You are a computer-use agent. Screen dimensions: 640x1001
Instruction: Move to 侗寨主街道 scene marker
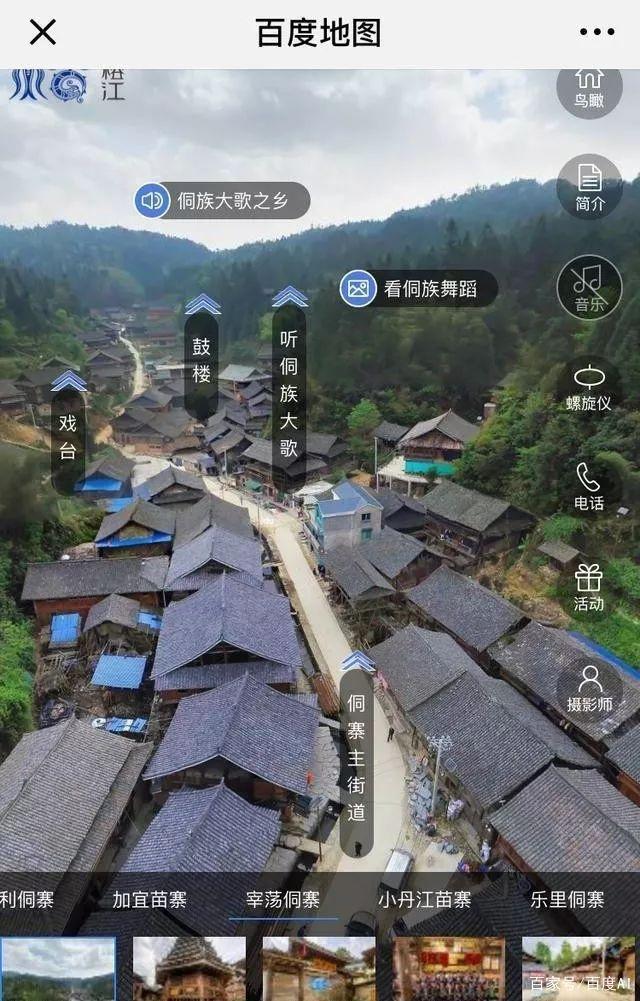pos(357,755)
